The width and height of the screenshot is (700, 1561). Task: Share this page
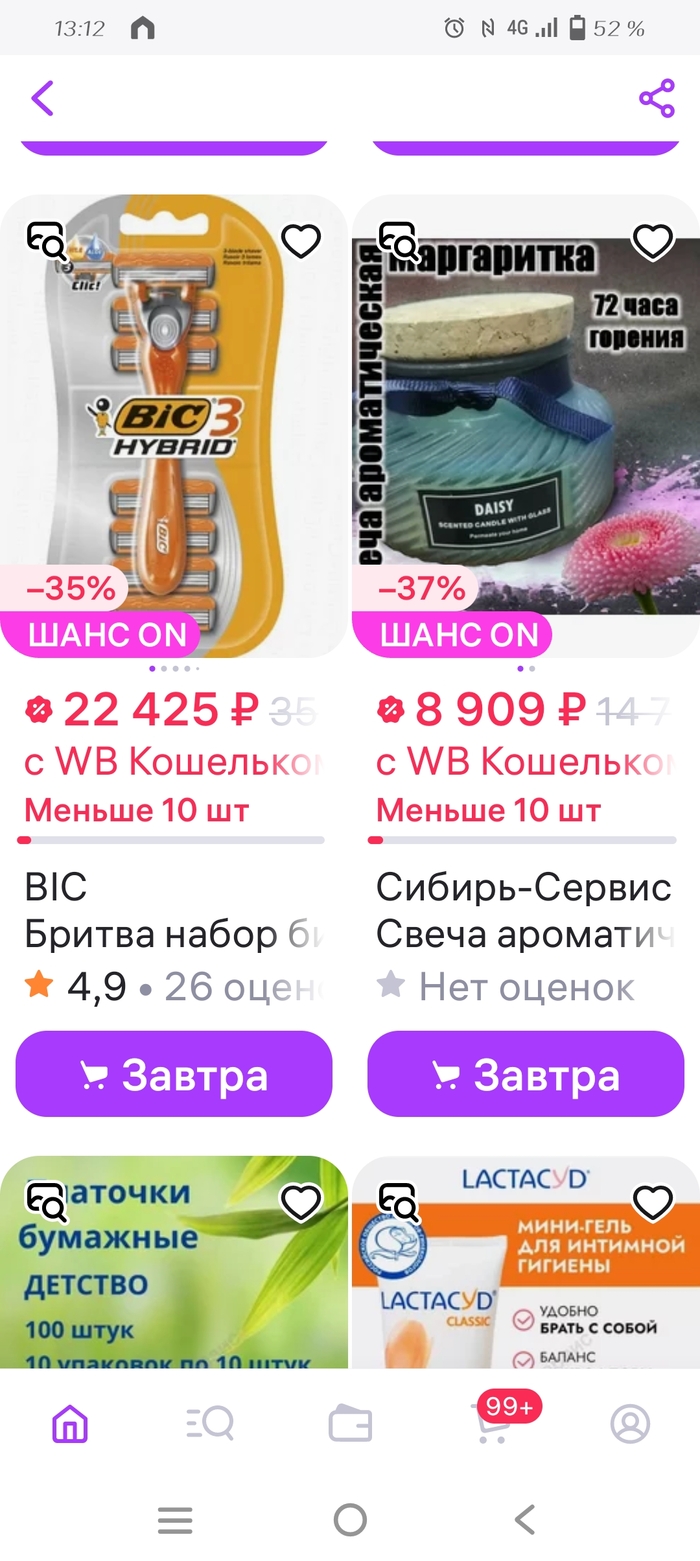(656, 98)
